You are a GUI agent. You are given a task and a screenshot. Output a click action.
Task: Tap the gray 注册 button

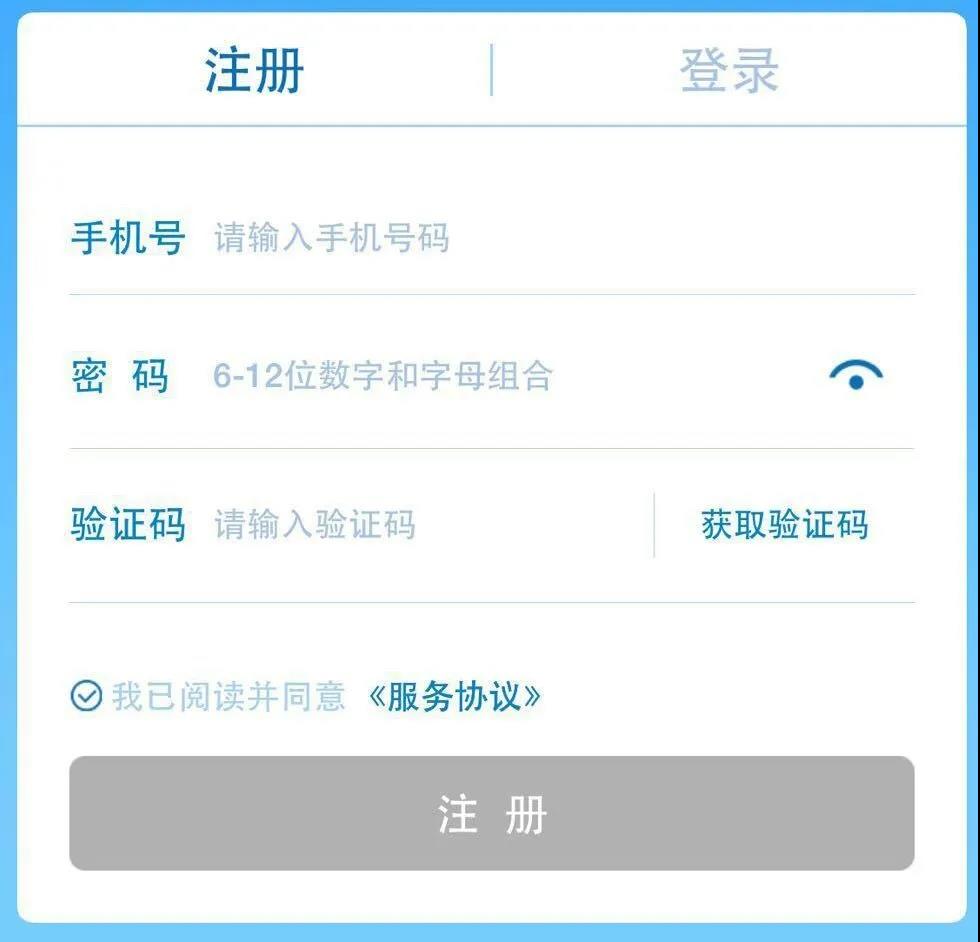(x=491, y=813)
